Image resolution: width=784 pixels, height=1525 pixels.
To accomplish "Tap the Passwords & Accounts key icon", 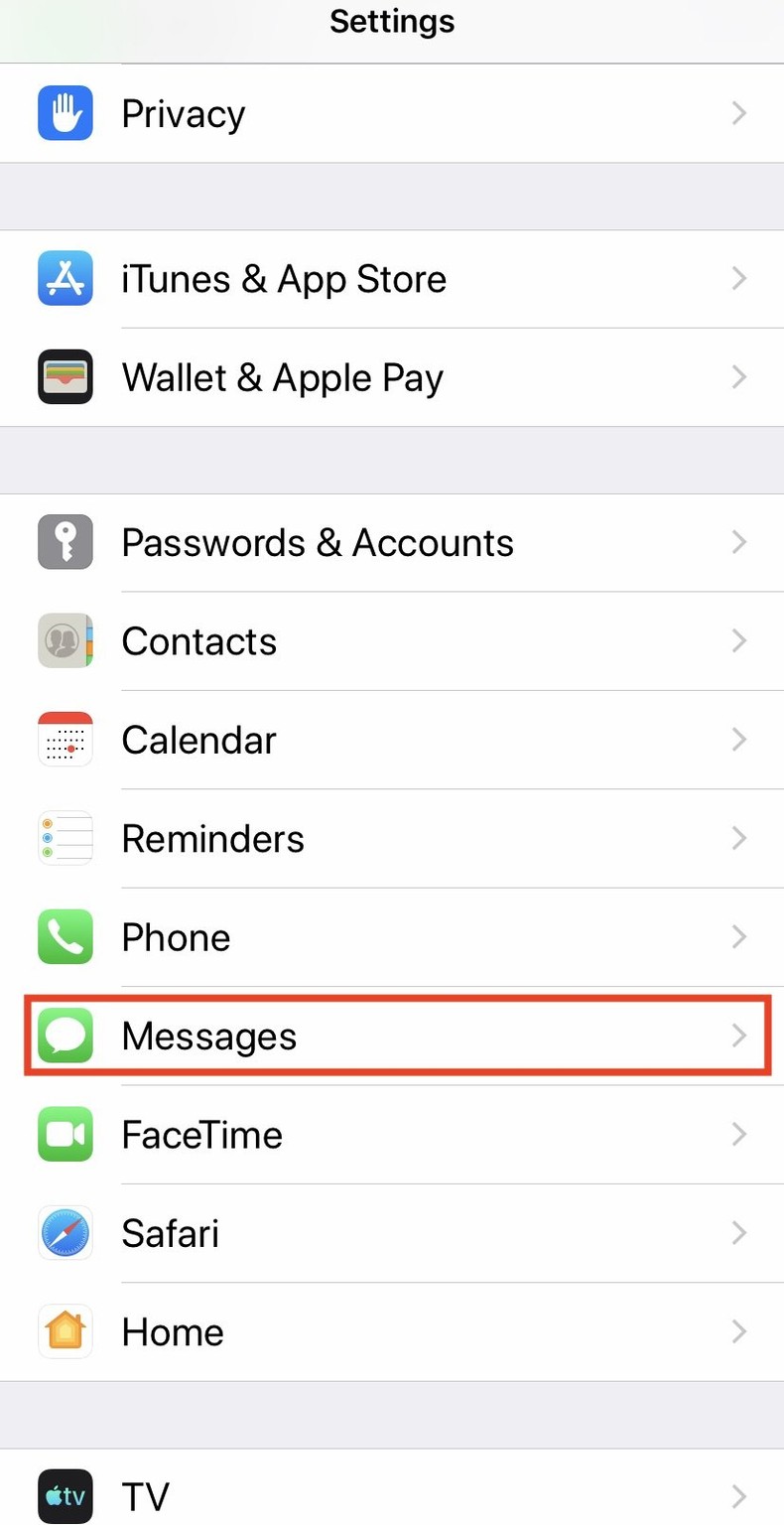I will (x=65, y=542).
